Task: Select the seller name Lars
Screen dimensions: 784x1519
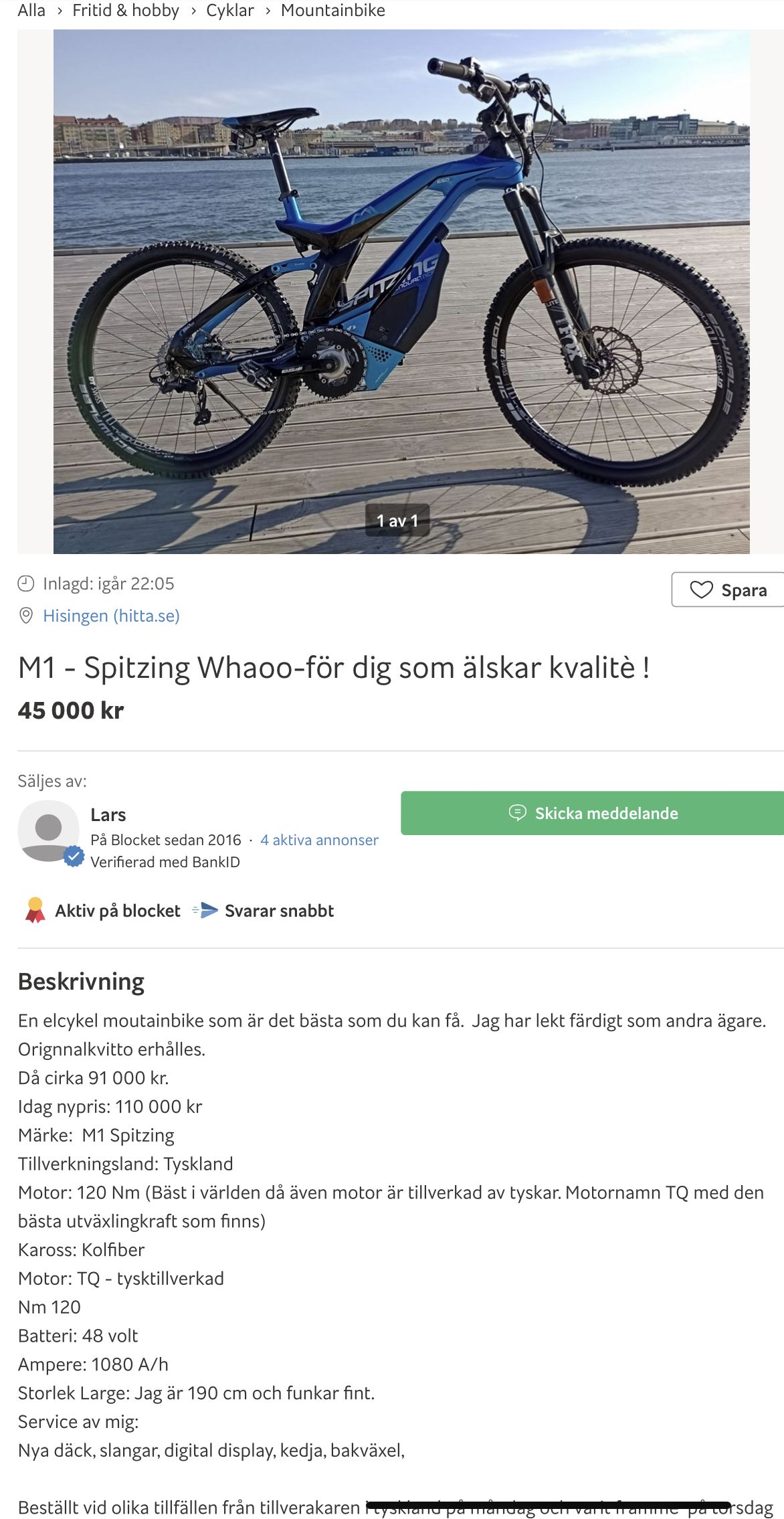Action: click(108, 815)
